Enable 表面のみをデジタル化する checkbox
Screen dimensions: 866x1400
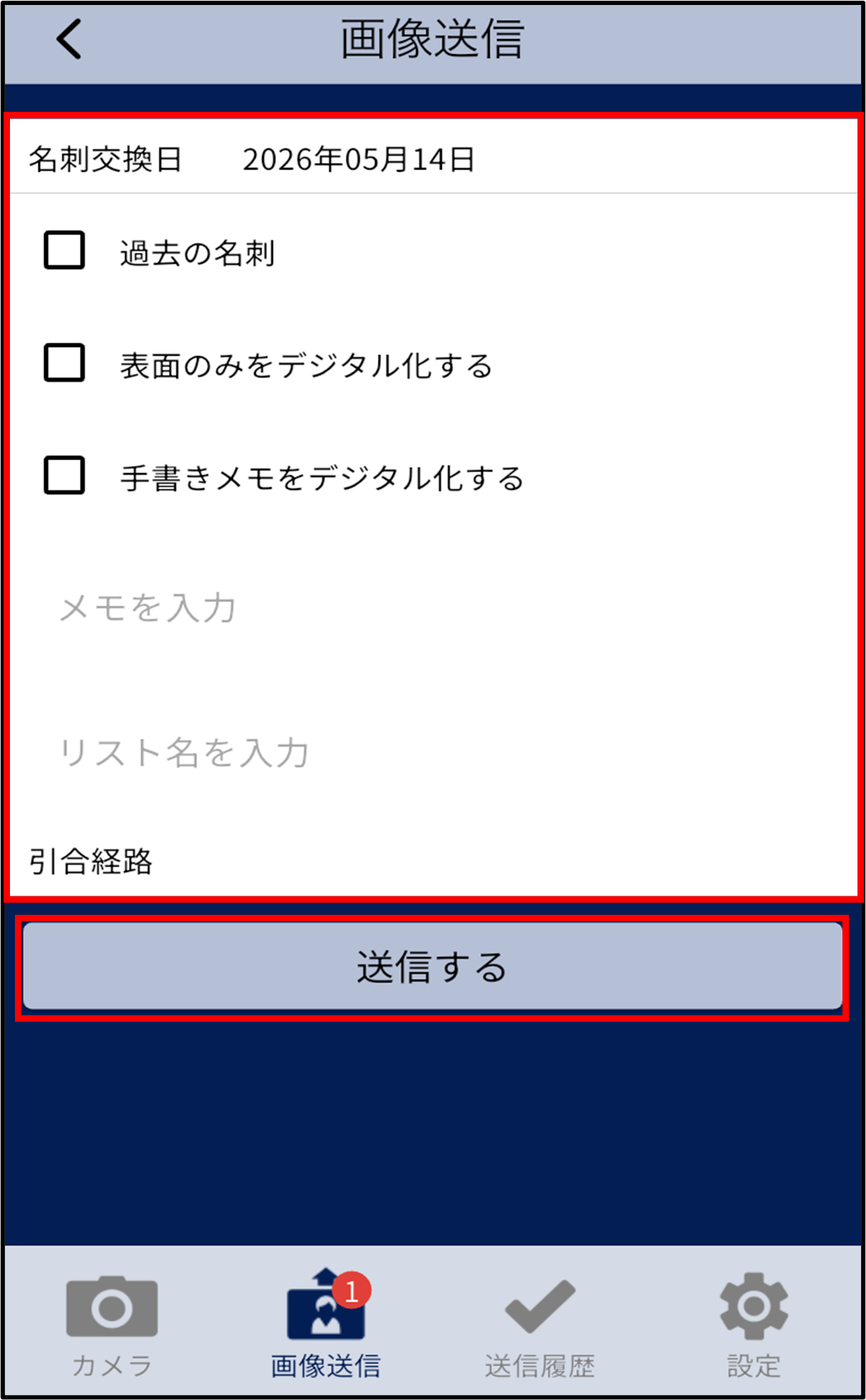[x=64, y=363]
